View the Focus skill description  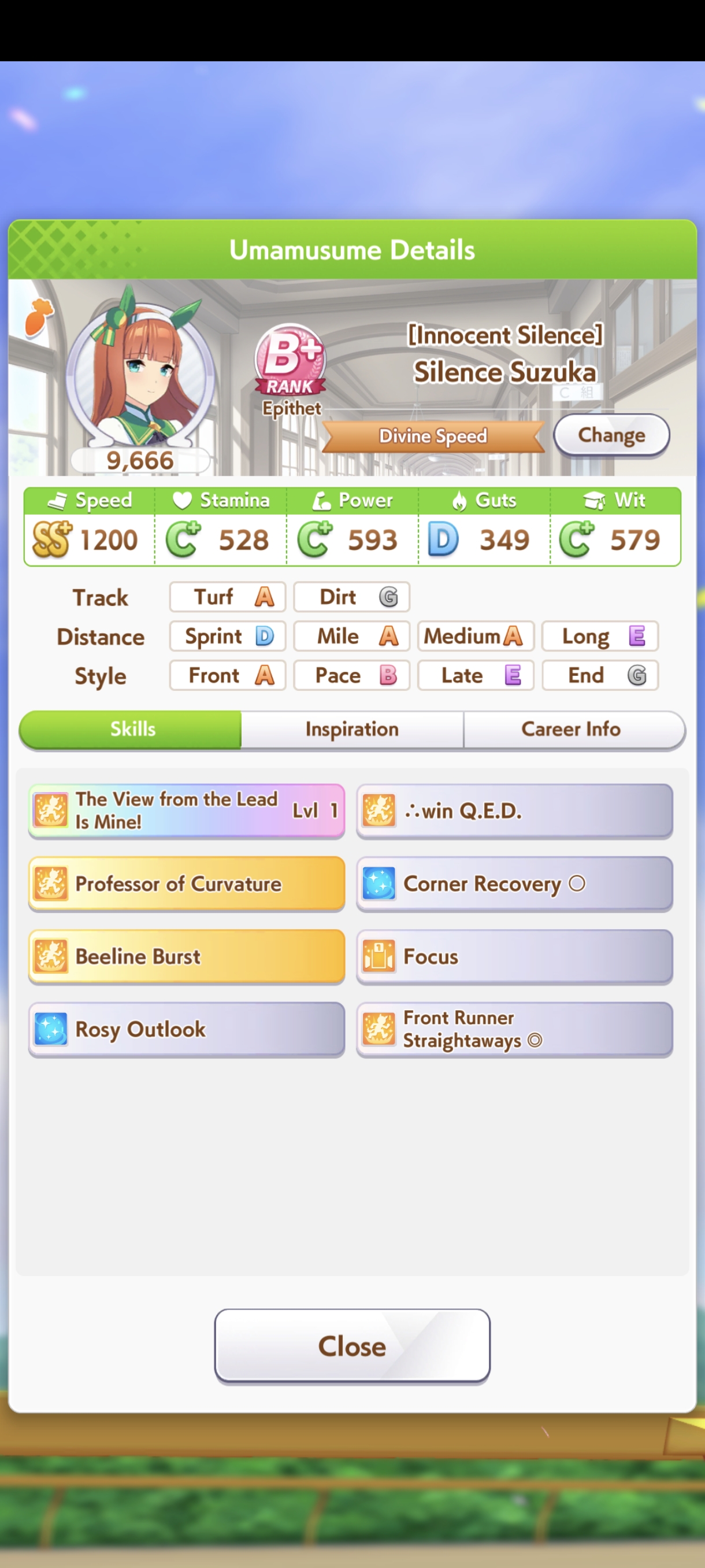(515, 956)
